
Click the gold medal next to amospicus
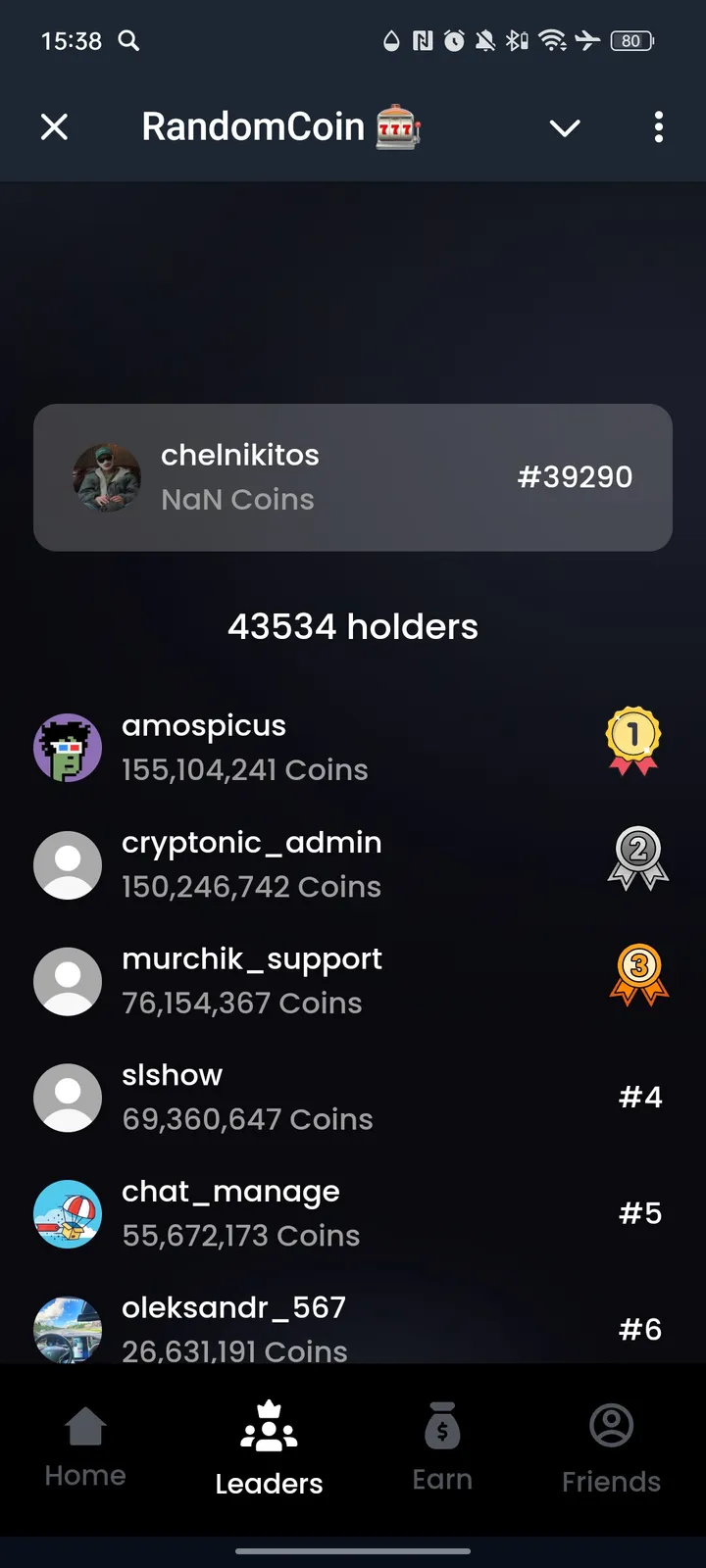click(632, 743)
